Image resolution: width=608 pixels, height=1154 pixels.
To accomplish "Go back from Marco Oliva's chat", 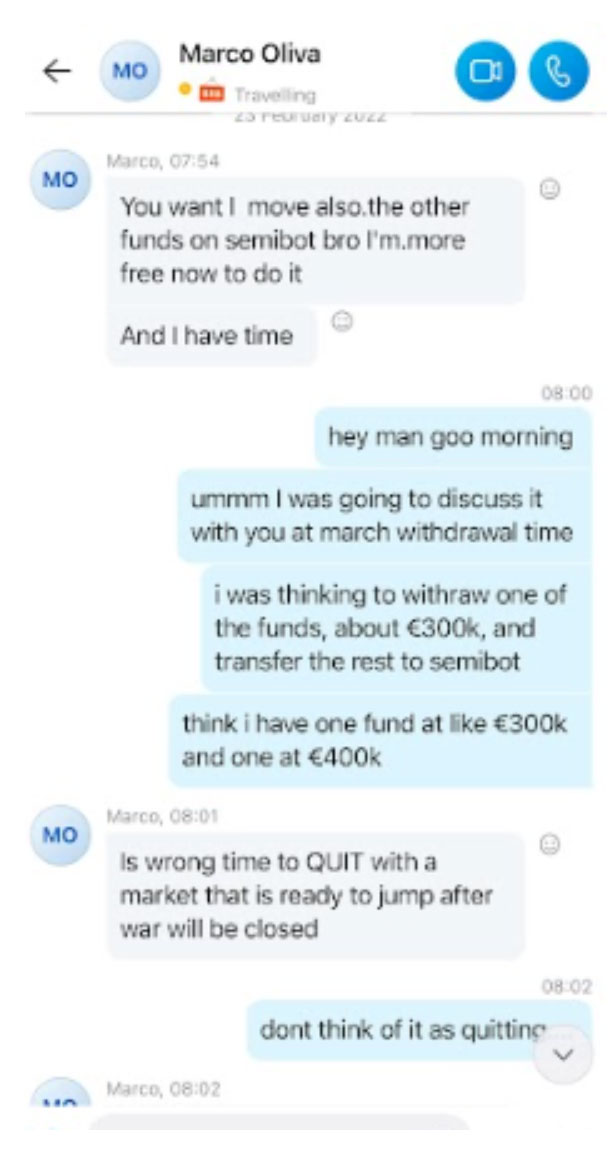I will (57, 71).
